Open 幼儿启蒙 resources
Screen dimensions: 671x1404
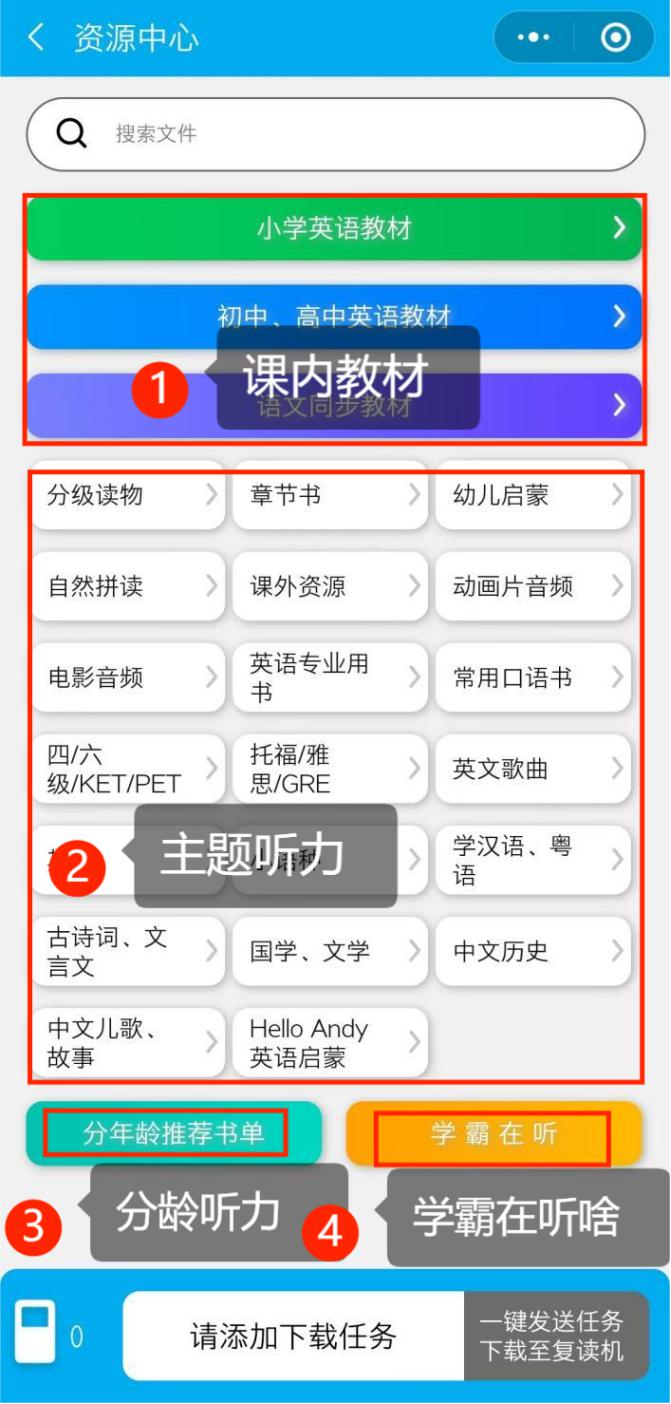(533, 495)
